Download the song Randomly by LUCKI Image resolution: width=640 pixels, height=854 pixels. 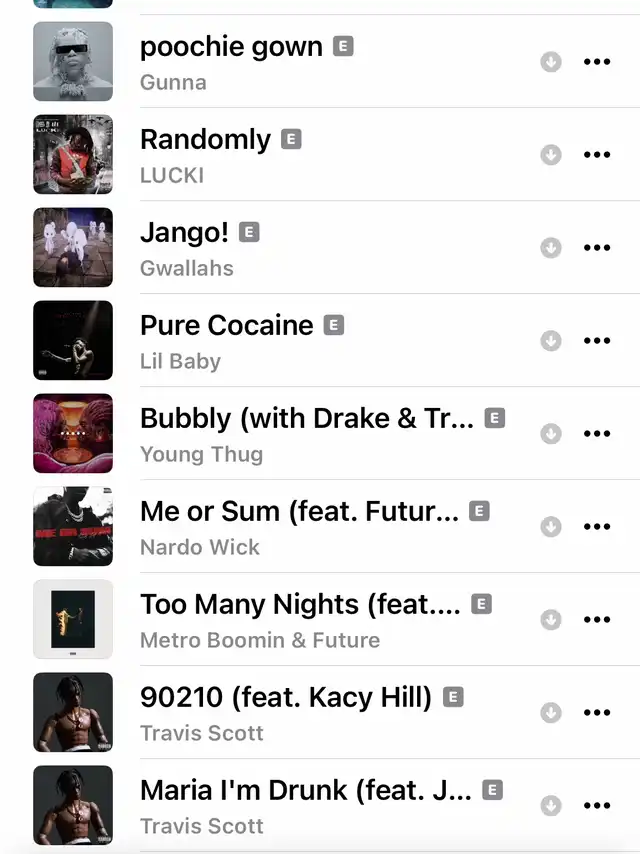(550, 155)
